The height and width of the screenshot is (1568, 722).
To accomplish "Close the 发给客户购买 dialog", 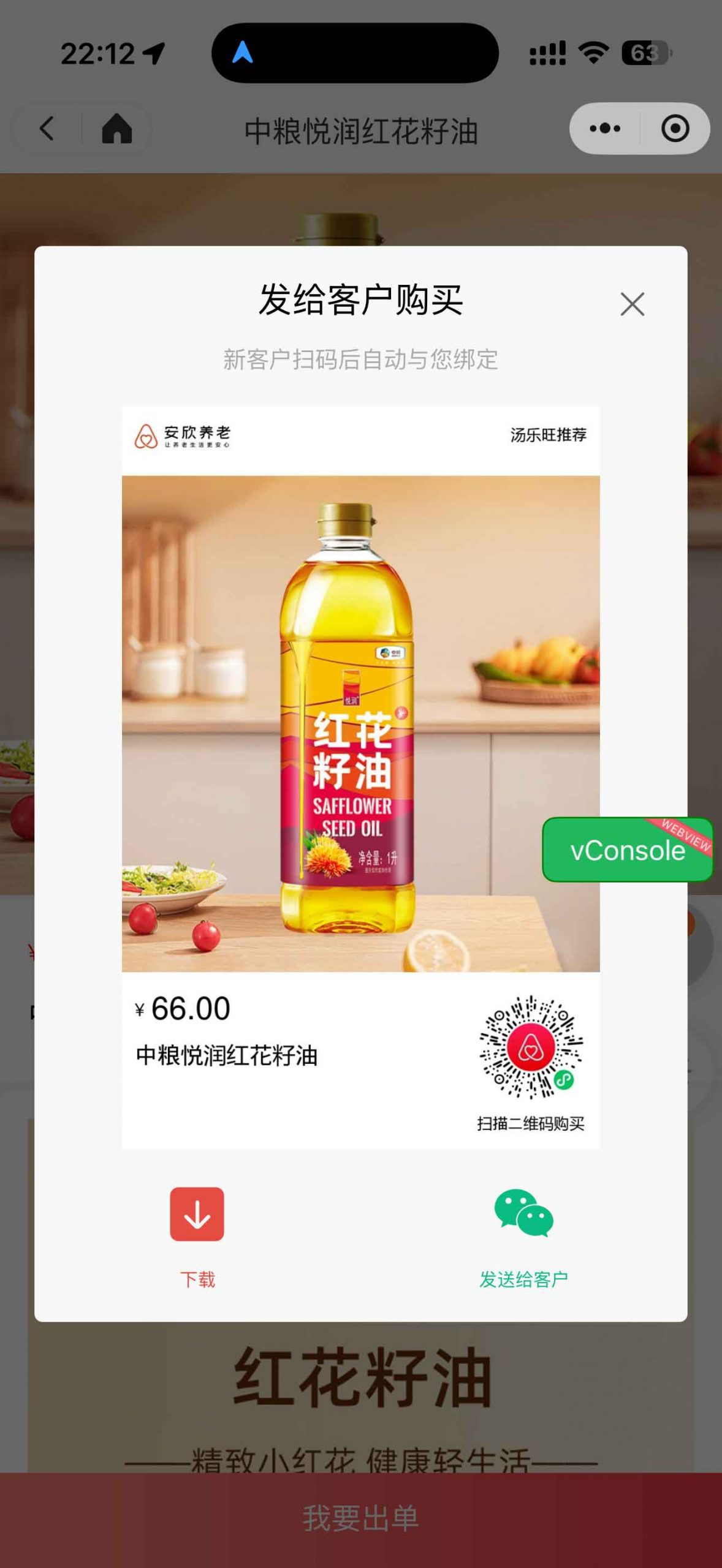I will click(632, 304).
